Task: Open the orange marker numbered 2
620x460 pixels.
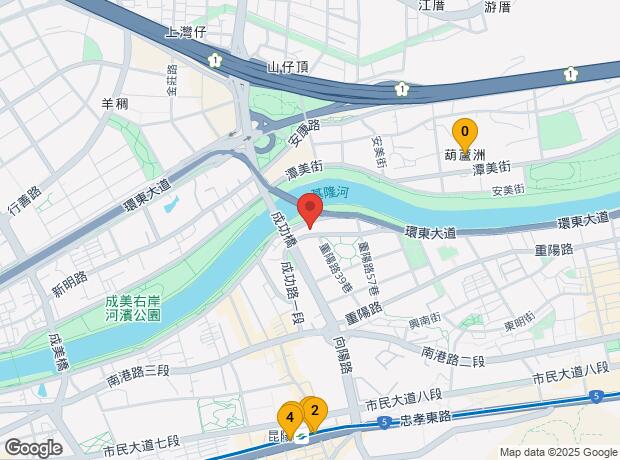Action: click(x=315, y=411)
